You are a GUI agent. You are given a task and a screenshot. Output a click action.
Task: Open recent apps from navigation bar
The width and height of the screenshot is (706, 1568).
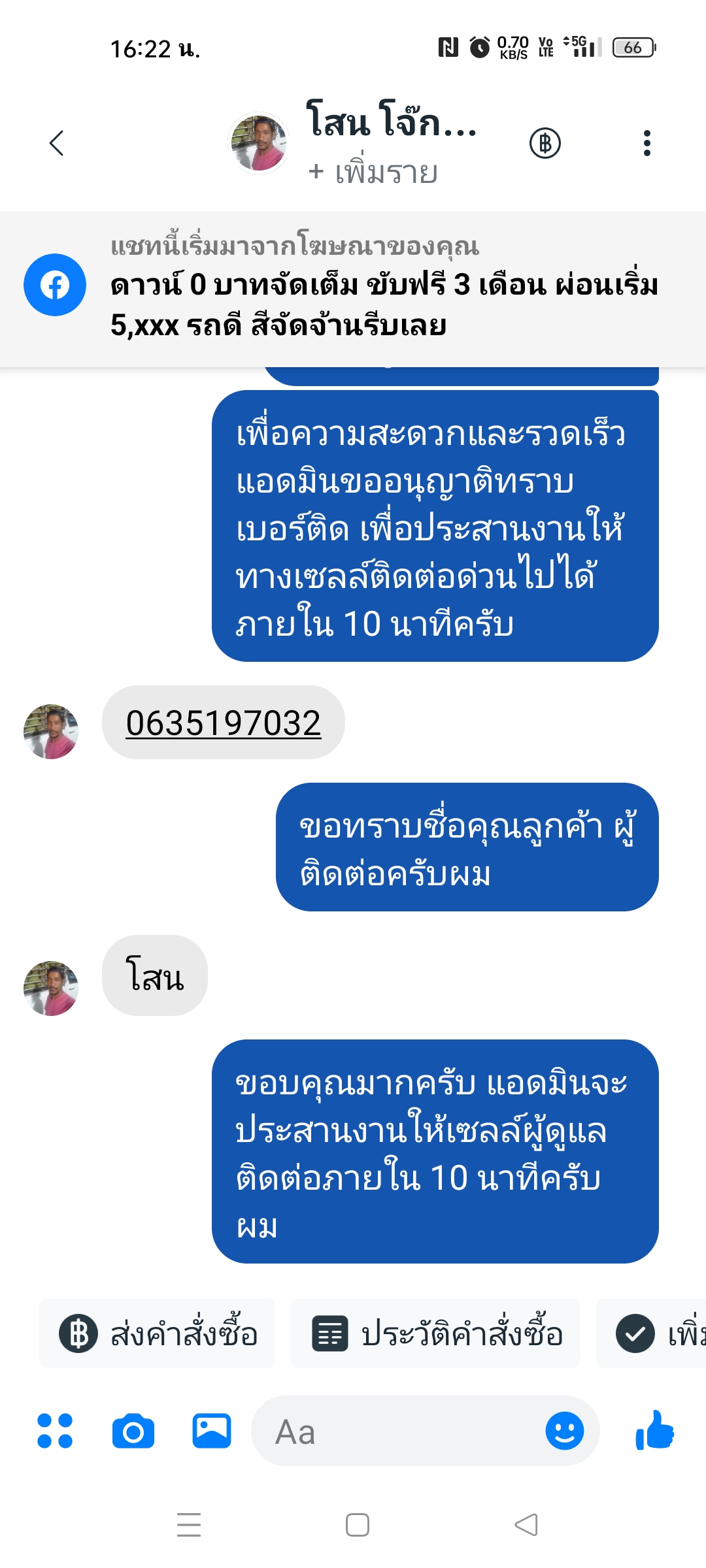[x=189, y=1525]
